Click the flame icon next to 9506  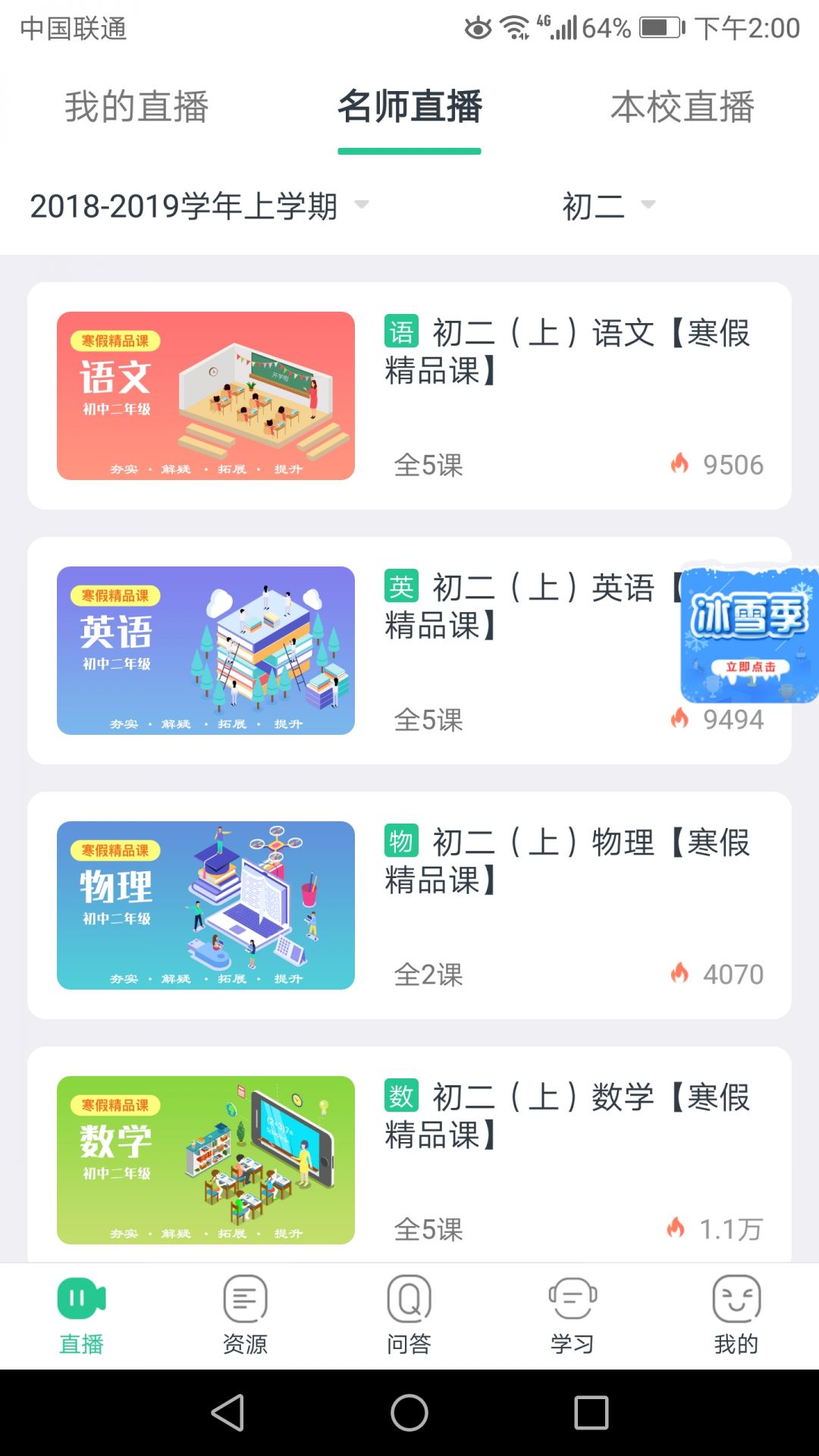[x=681, y=464]
